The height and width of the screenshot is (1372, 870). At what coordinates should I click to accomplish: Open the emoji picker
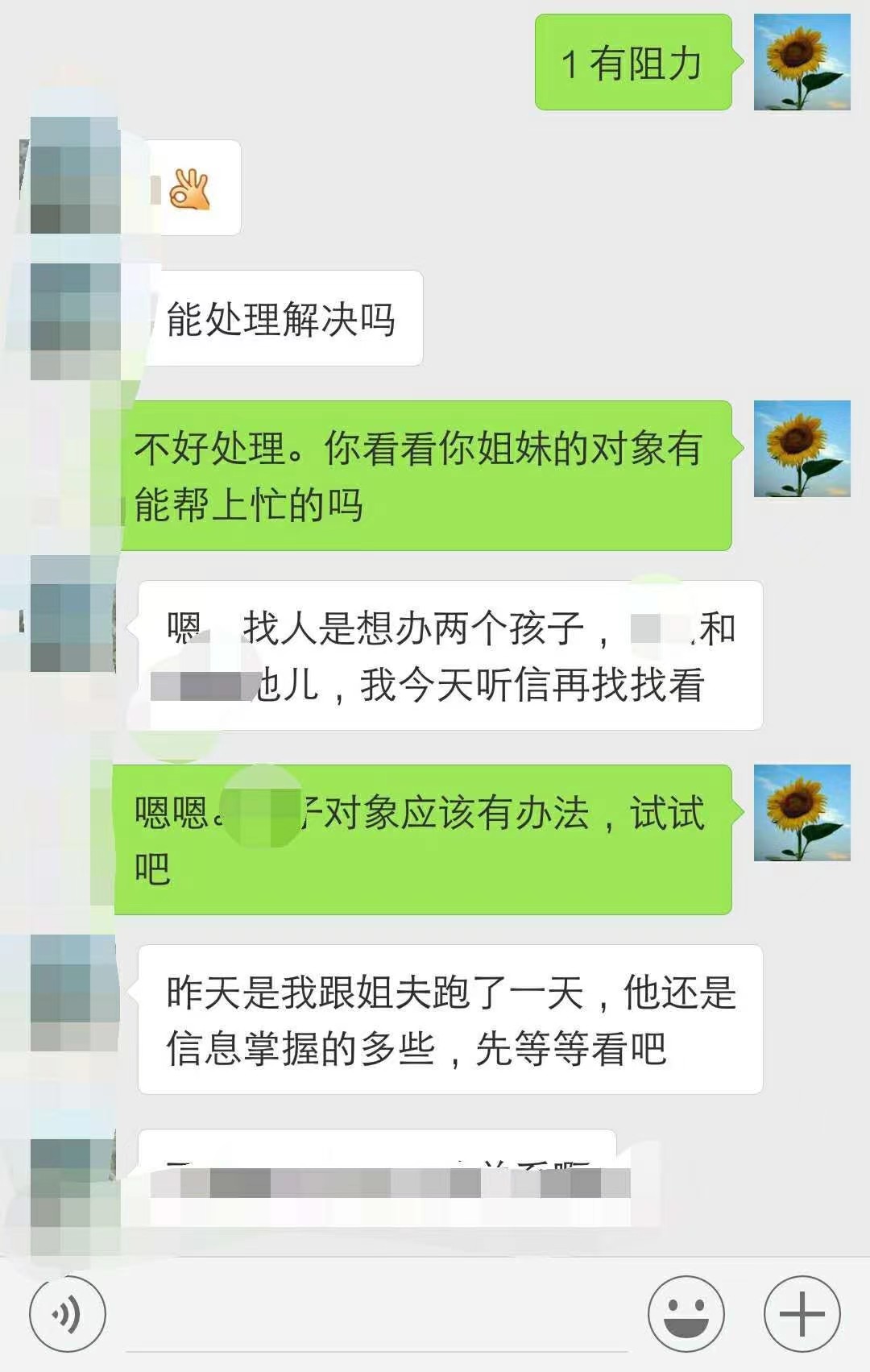[x=686, y=1314]
